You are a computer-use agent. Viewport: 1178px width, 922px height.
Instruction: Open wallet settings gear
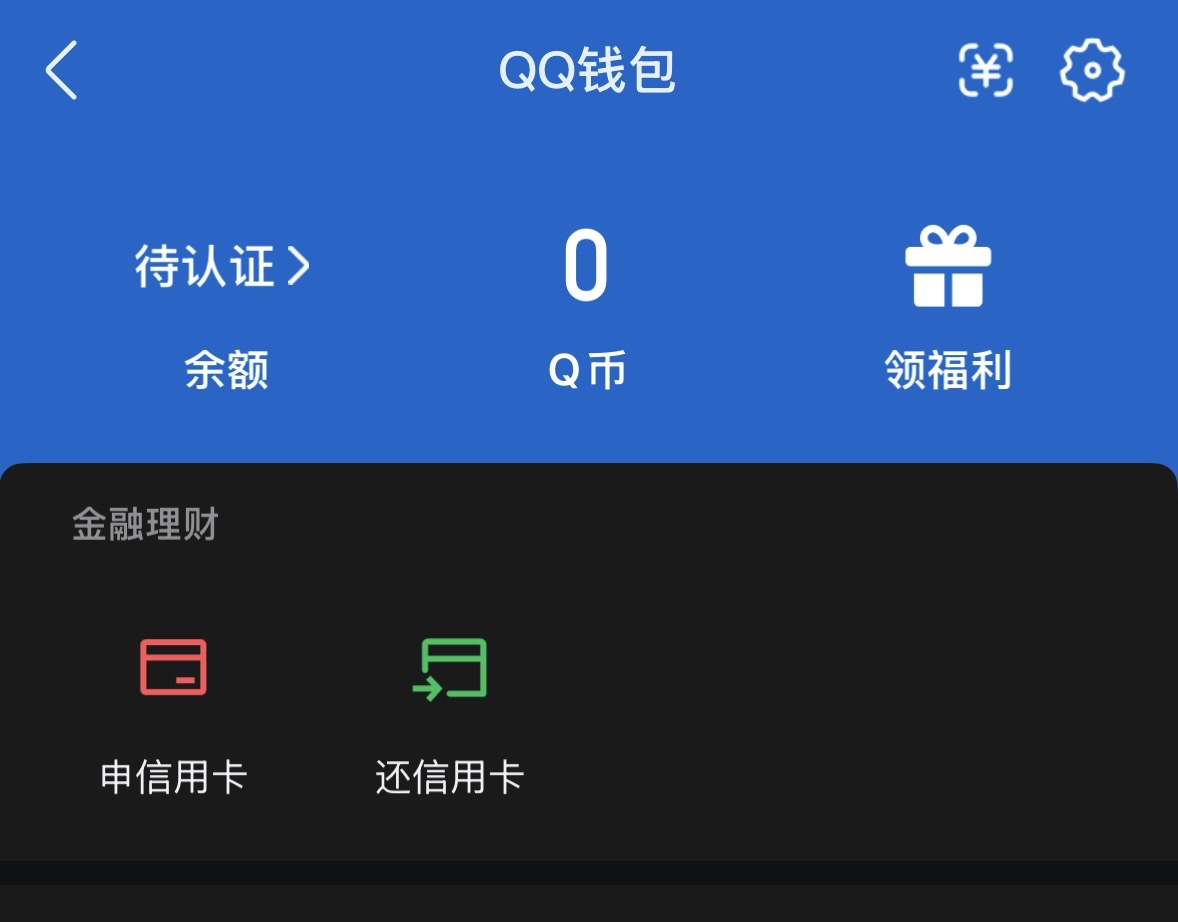point(1091,71)
